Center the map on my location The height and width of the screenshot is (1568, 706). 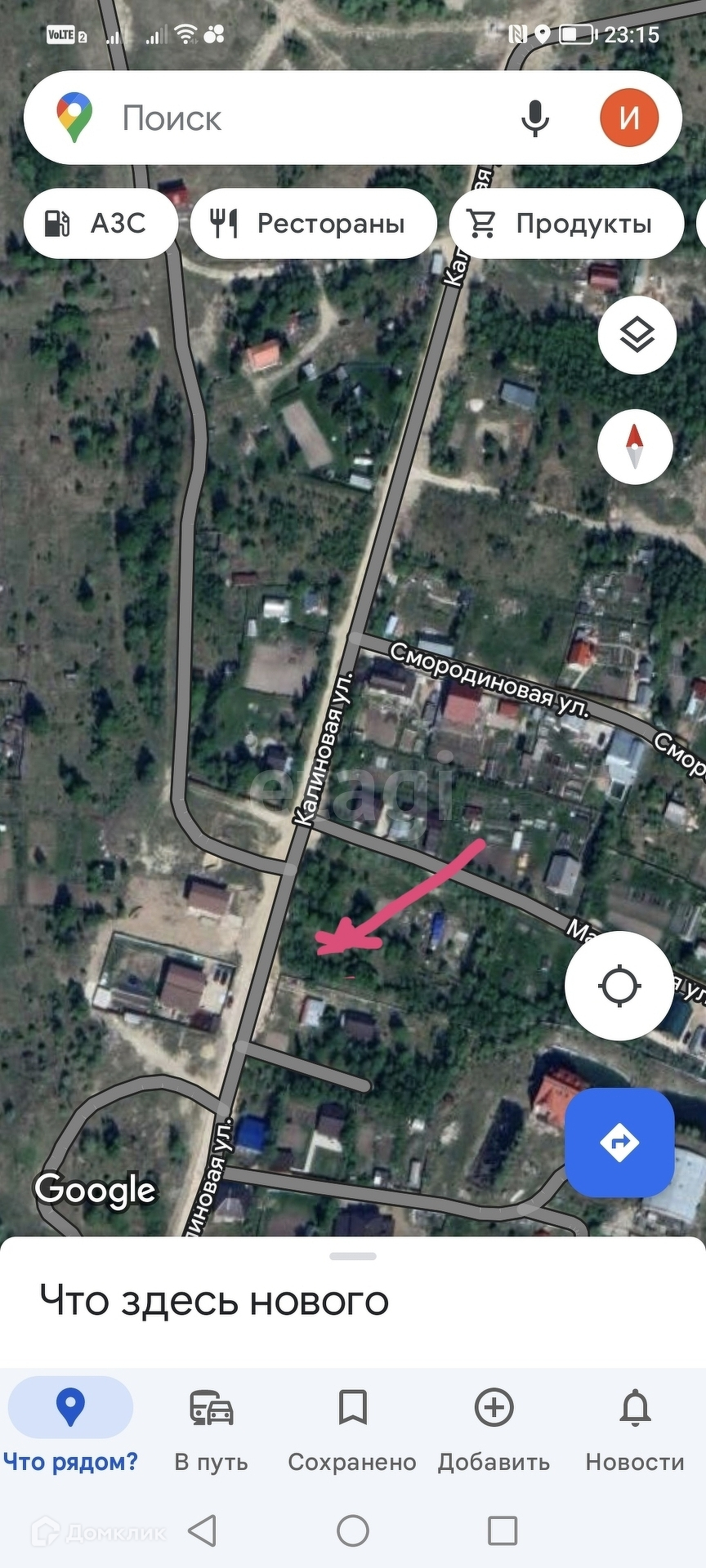click(619, 986)
